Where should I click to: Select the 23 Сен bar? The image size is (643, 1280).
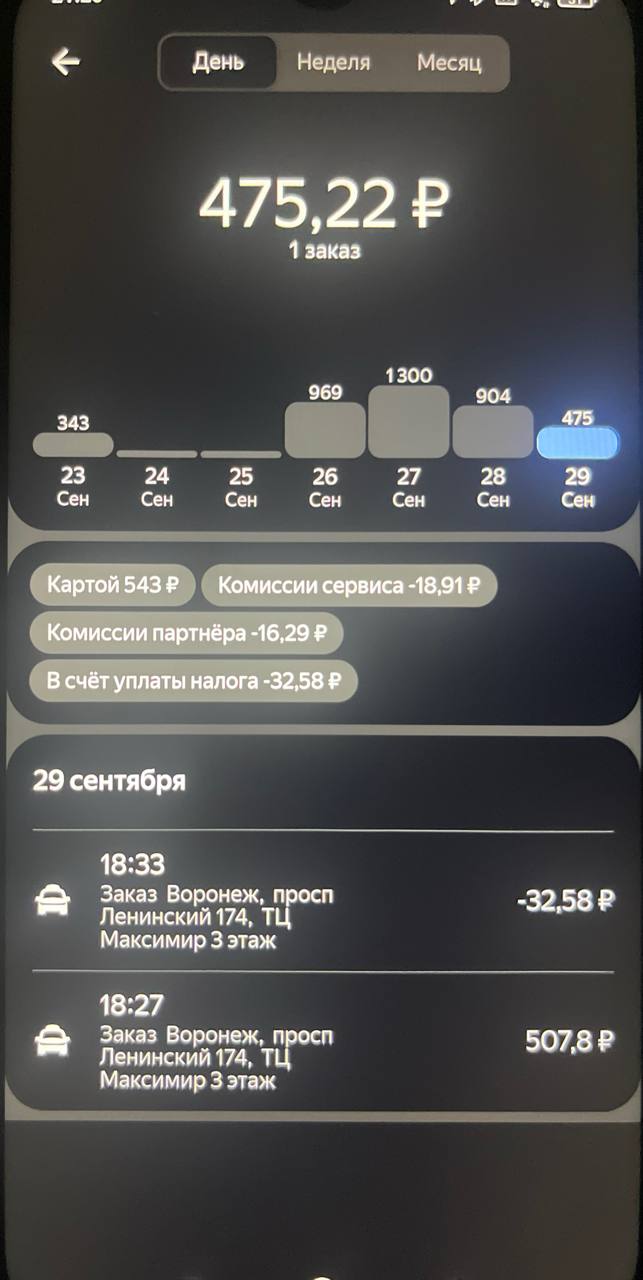(73, 445)
